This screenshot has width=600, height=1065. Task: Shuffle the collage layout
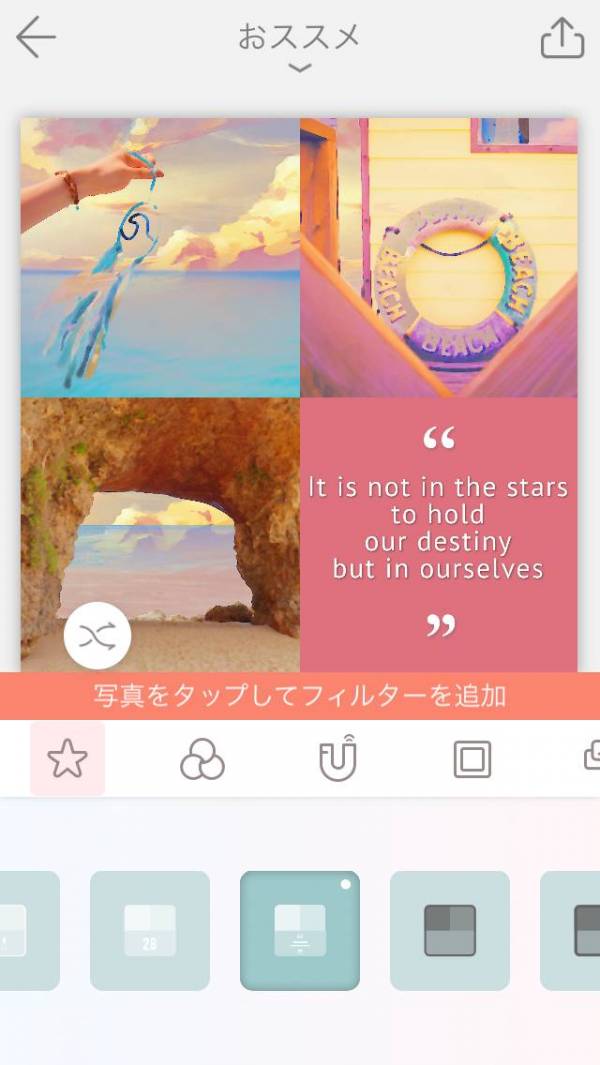(97, 635)
